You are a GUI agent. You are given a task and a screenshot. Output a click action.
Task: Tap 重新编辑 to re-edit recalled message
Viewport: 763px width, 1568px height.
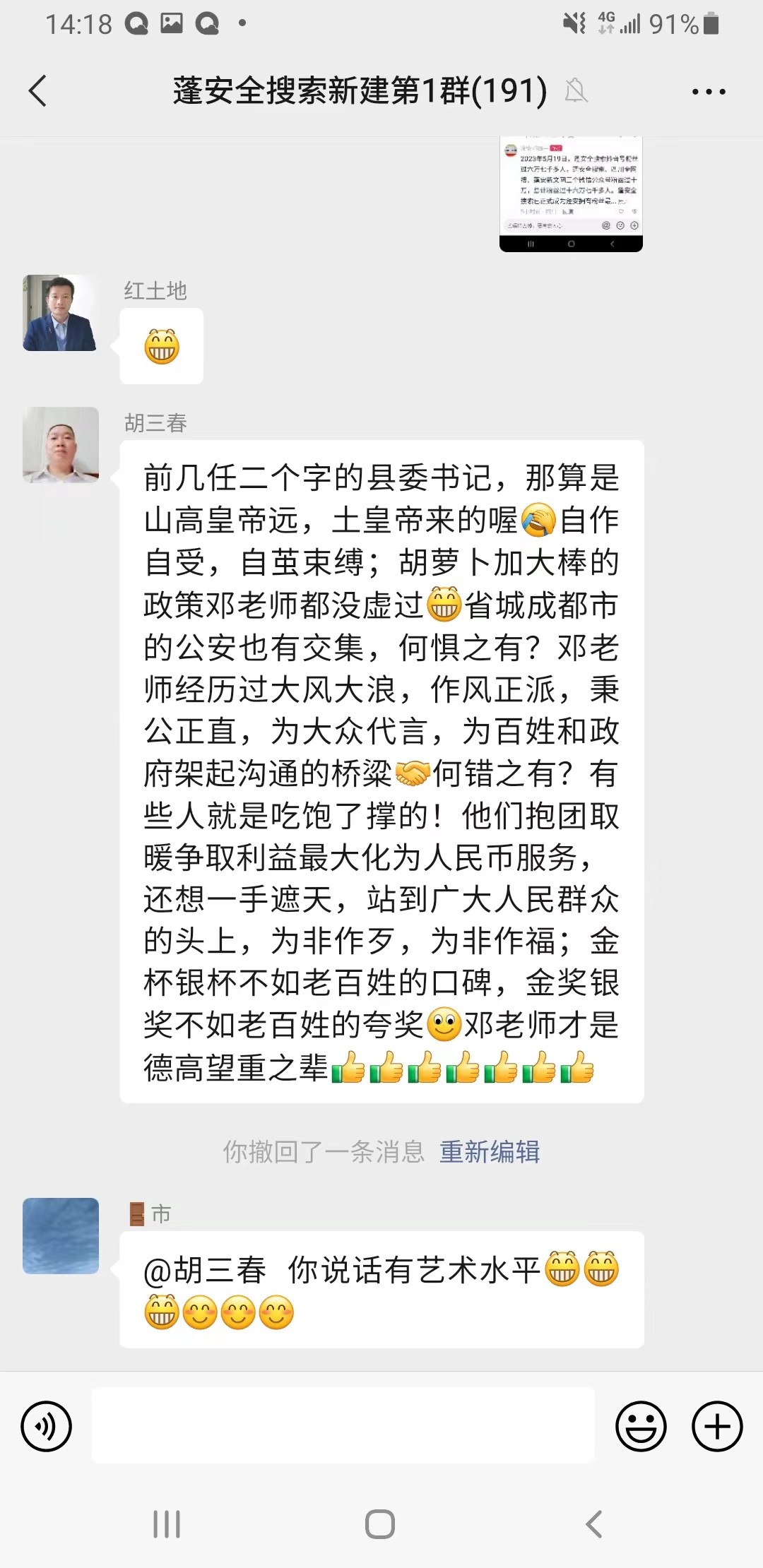click(489, 1152)
